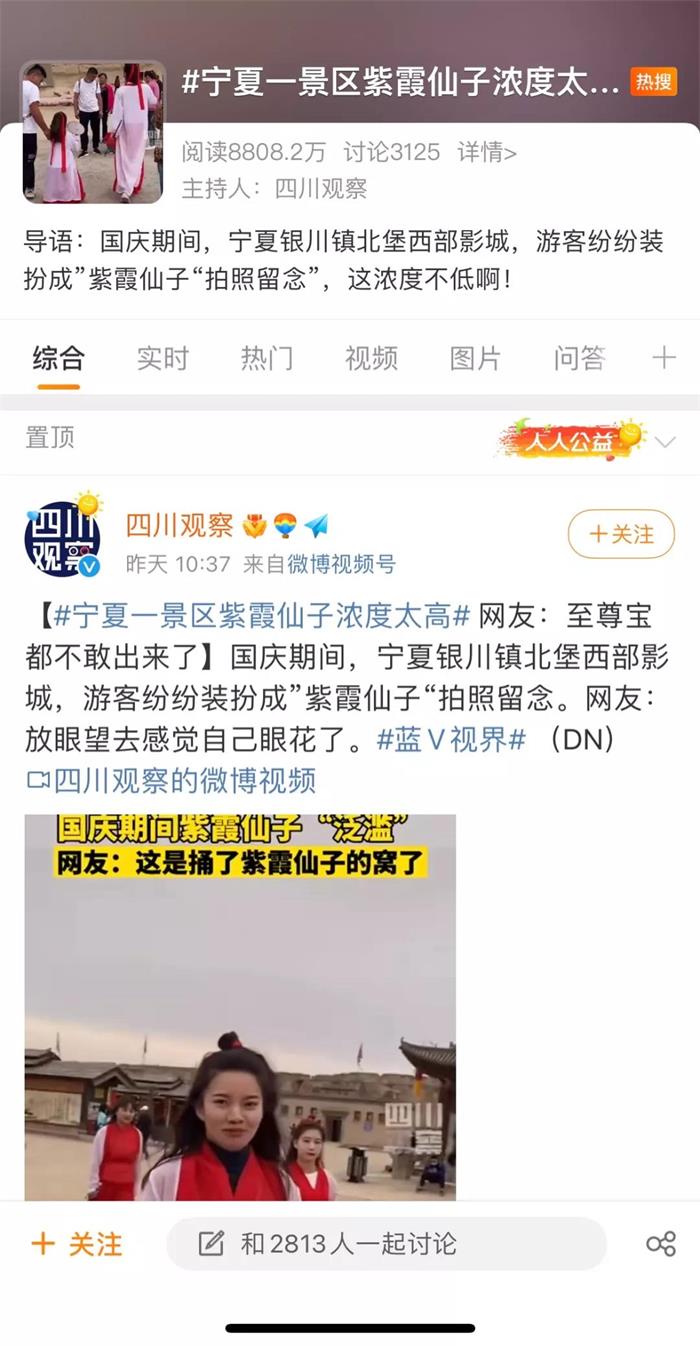The image size is (700, 1346).
Task: Open the host 四川观察 link
Action: coord(320,188)
